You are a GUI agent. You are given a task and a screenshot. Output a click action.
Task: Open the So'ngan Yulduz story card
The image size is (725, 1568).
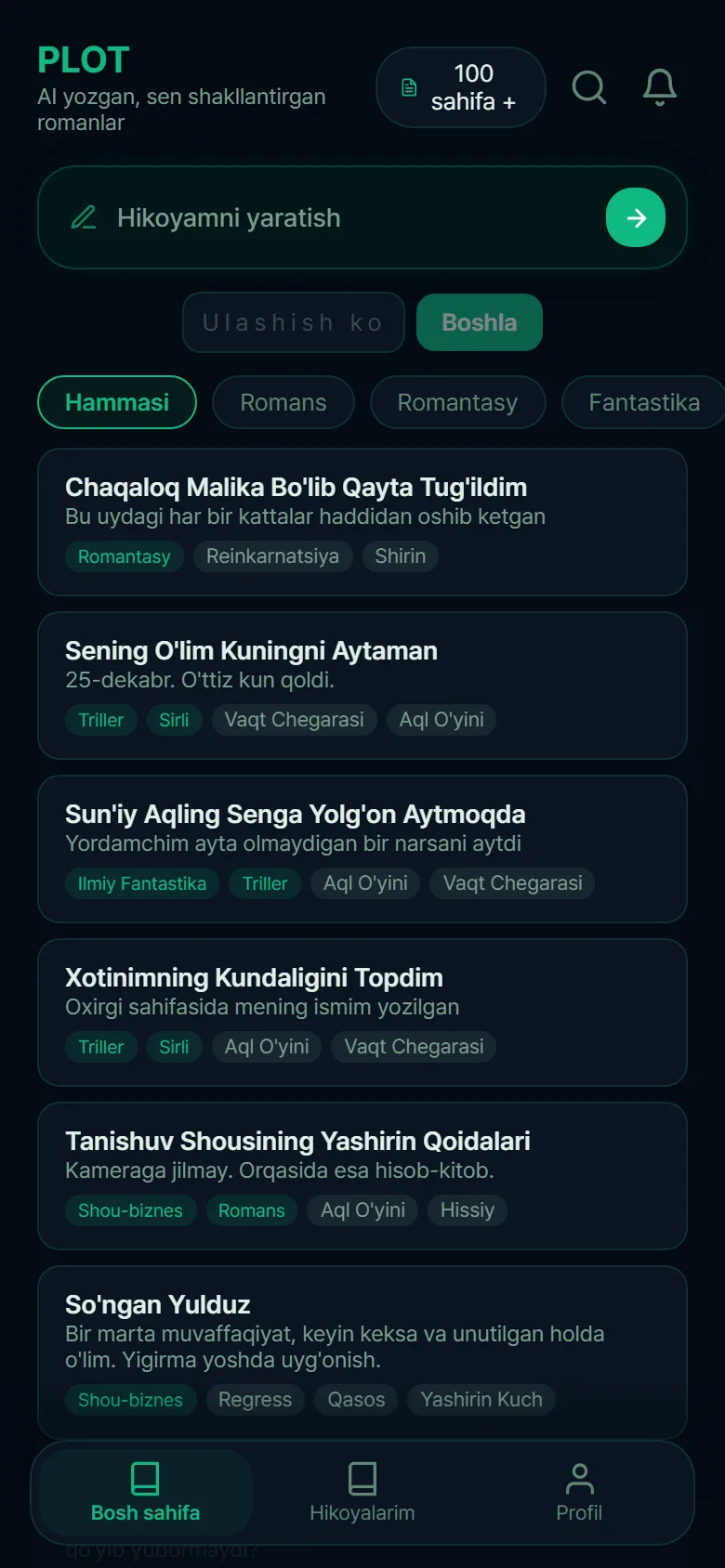362,1352
